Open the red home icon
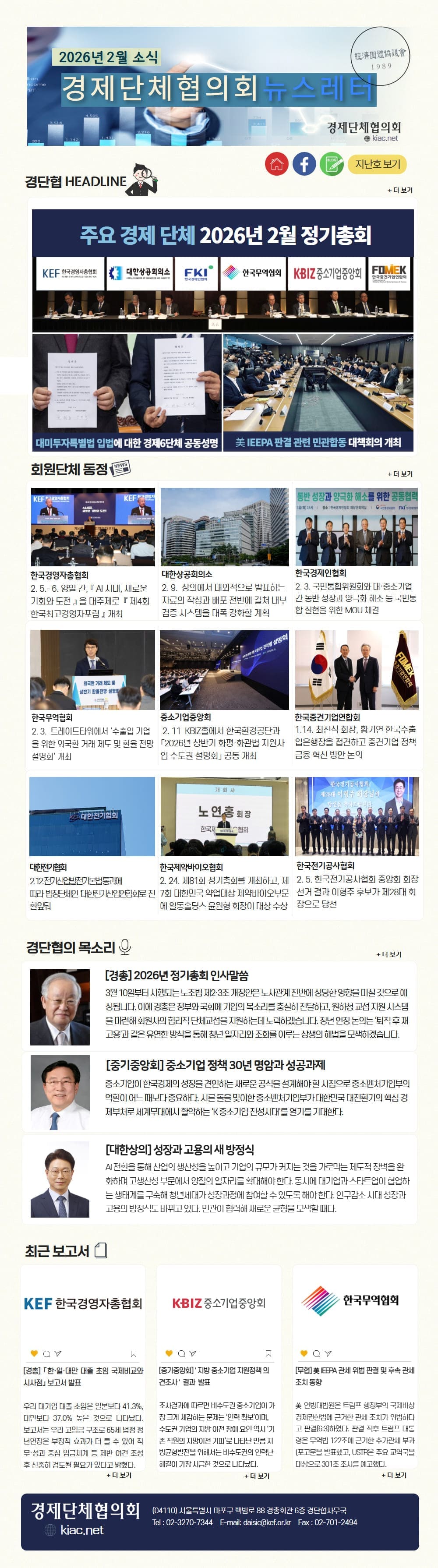Image resolution: width=438 pixels, height=1568 pixels. click(x=276, y=164)
